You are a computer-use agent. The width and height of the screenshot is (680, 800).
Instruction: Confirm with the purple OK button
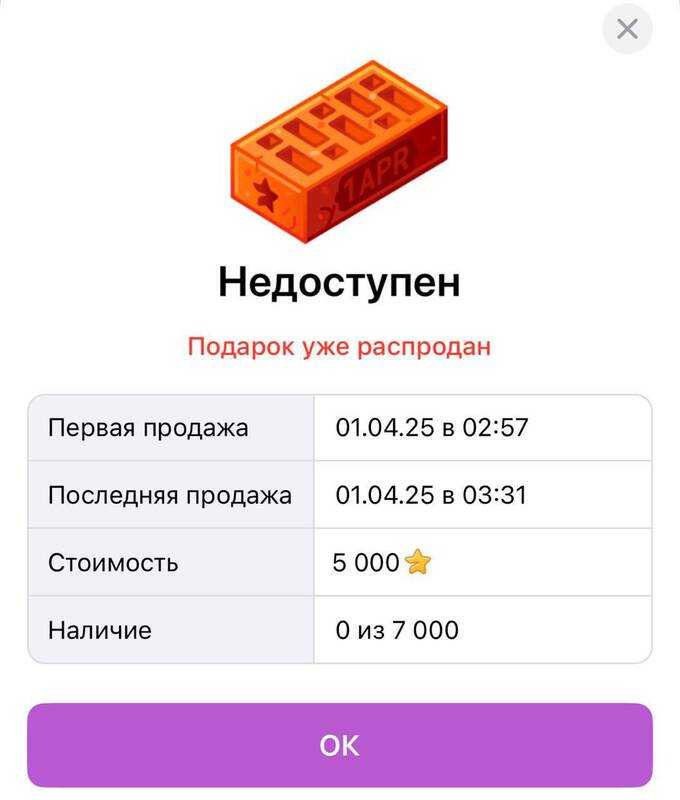tap(339, 745)
